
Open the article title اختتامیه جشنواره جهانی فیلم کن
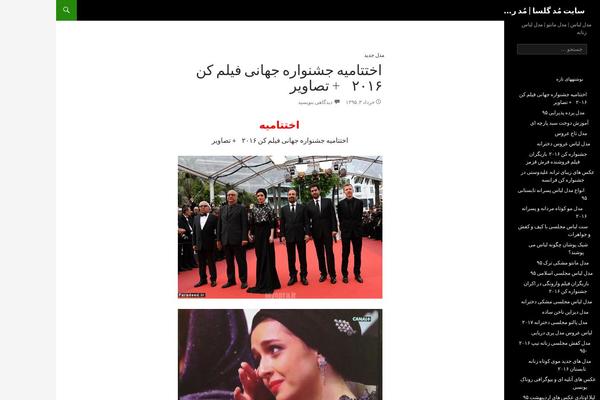(x=288, y=79)
